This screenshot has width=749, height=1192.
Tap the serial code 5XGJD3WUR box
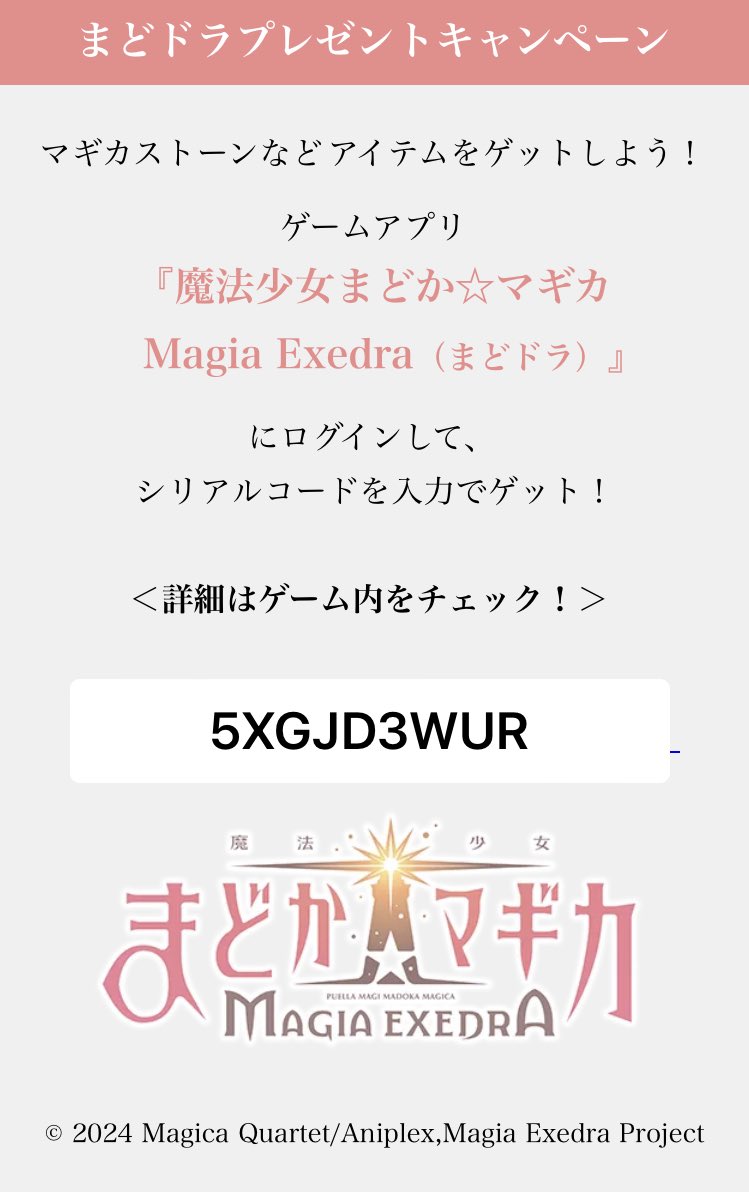pos(369,731)
